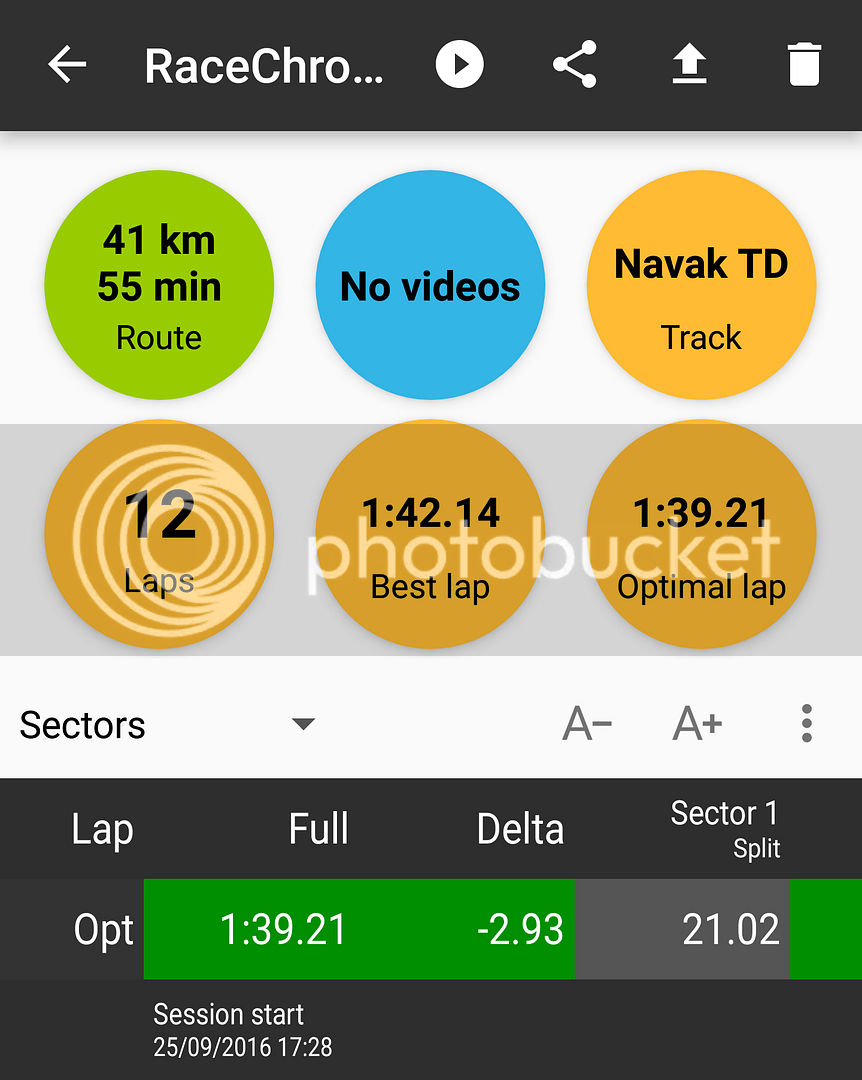Open the Navak TD Track circle
This screenshot has height=1080, width=862.
(x=701, y=284)
